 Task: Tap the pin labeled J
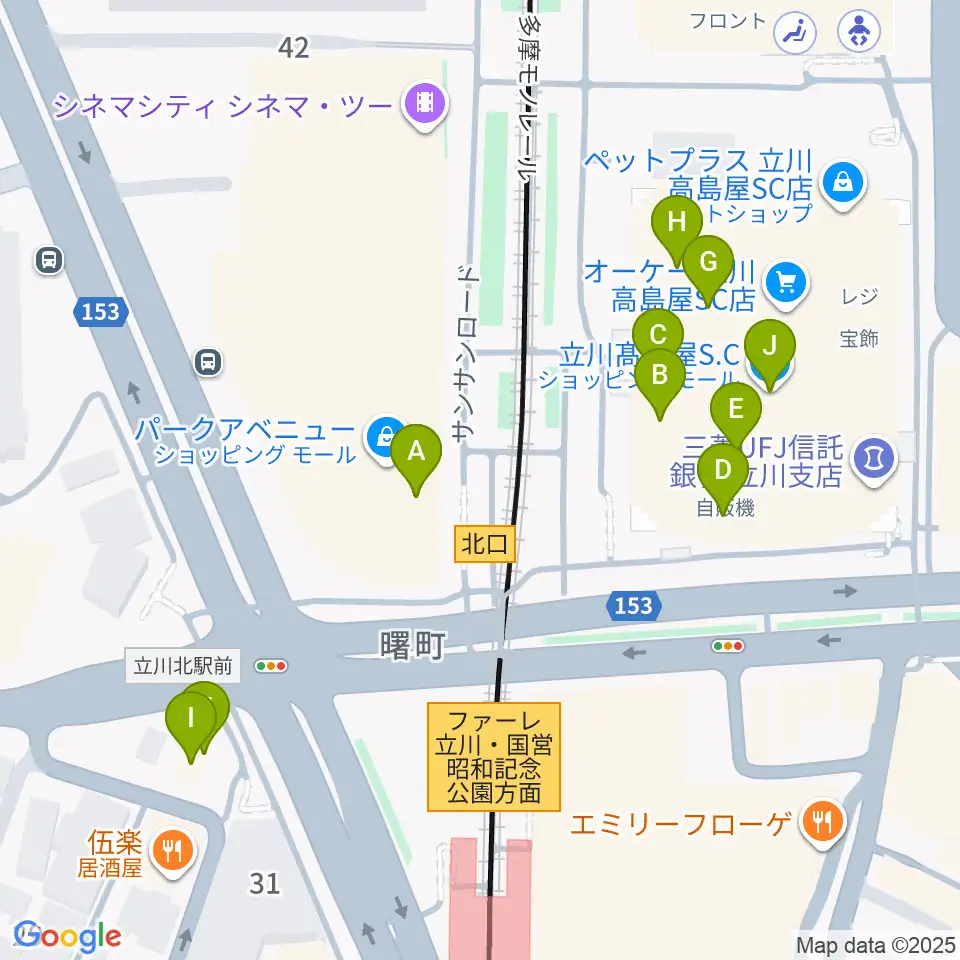point(769,349)
